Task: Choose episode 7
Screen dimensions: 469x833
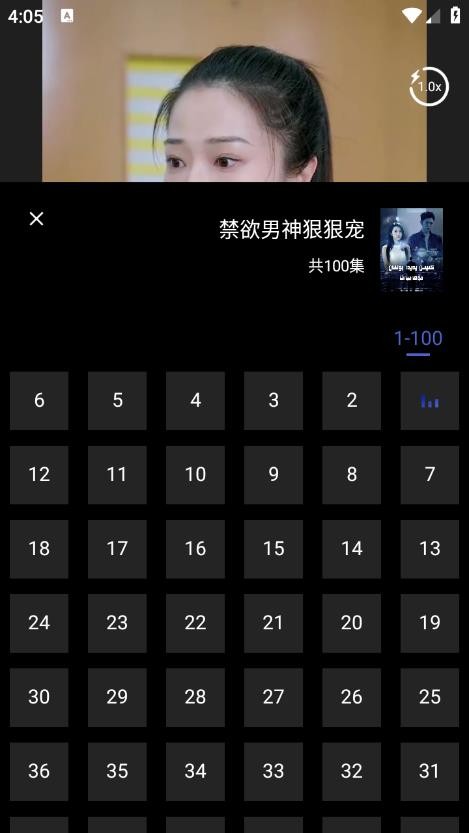Action: click(x=429, y=474)
